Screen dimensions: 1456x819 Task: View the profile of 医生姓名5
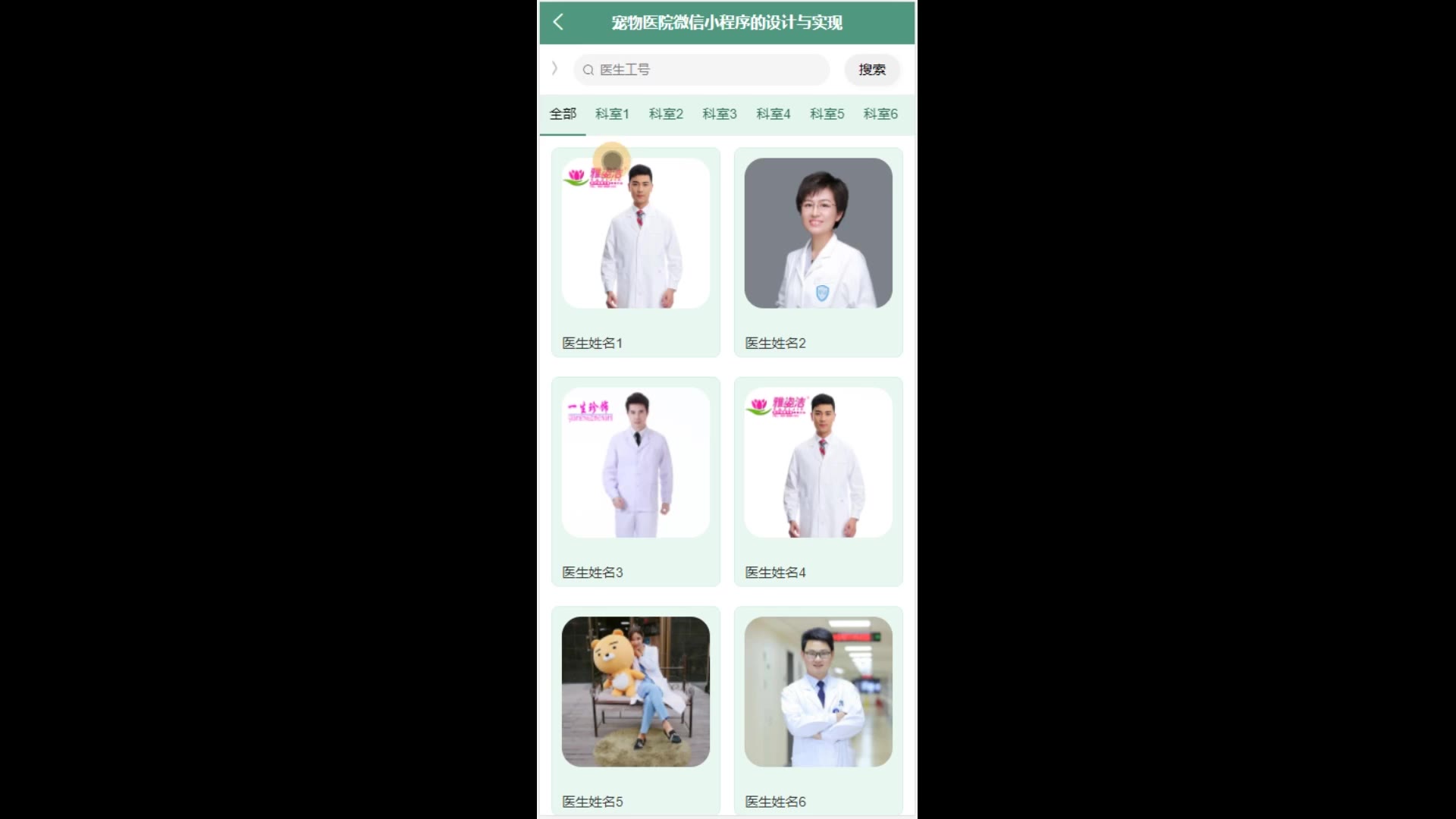click(x=635, y=709)
